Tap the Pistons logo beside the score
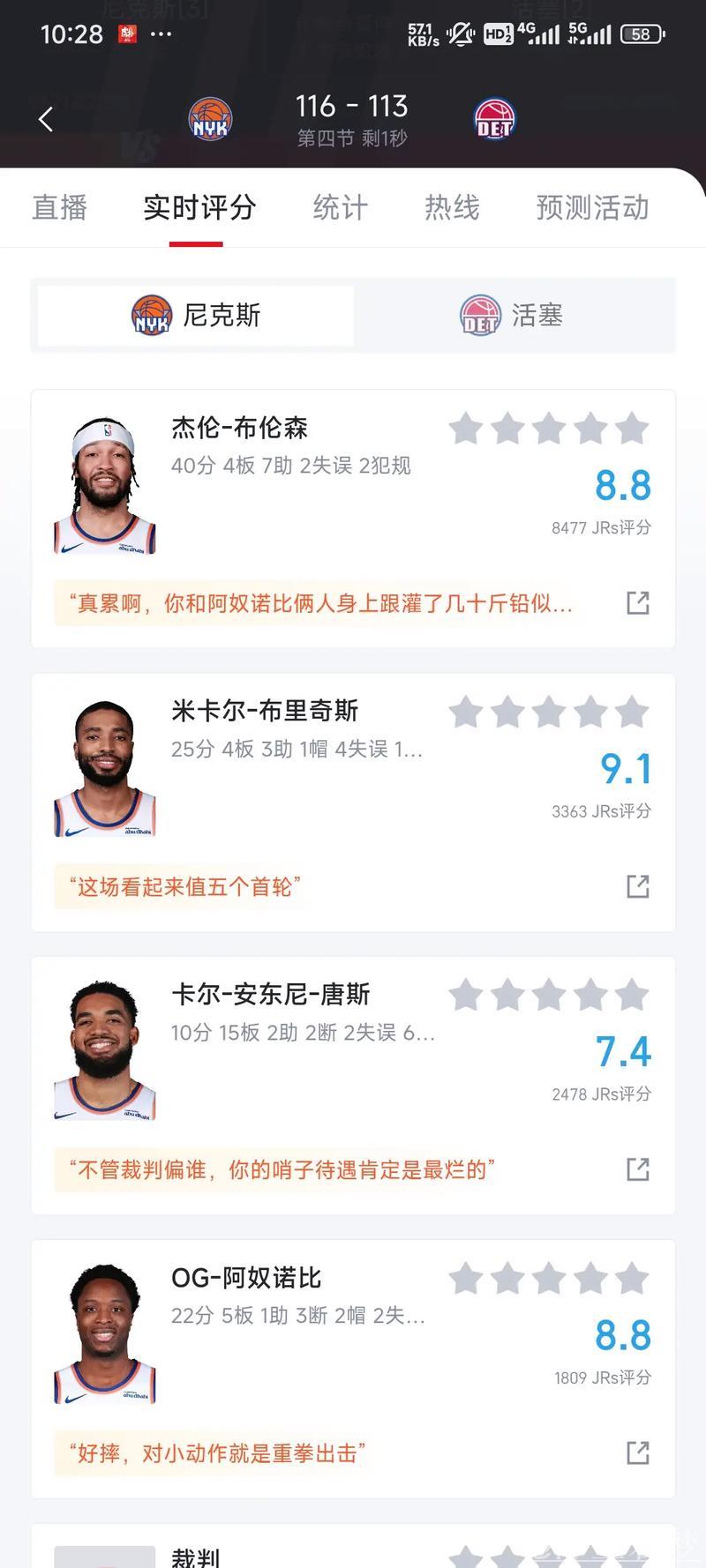Screen dimensions: 706x1568 (493, 117)
